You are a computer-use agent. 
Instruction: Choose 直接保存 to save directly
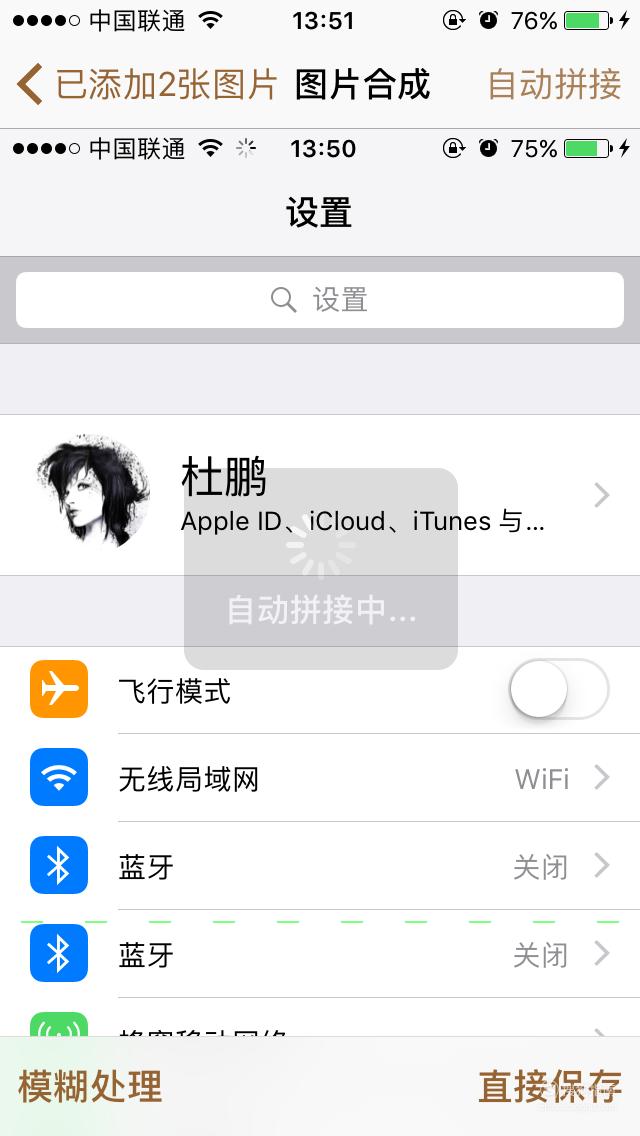tap(550, 1087)
